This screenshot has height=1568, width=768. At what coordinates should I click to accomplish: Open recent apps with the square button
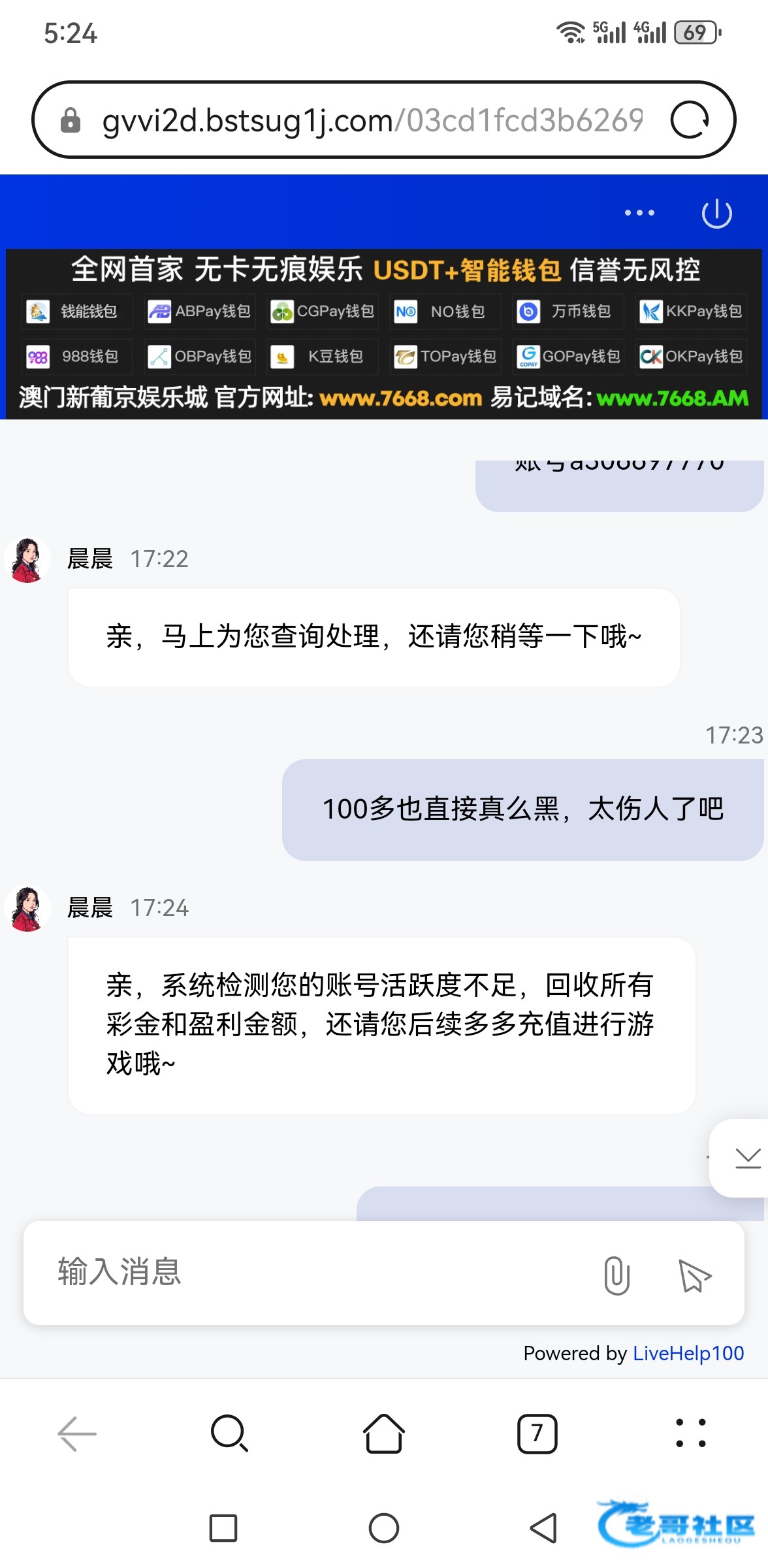coord(223,1528)
